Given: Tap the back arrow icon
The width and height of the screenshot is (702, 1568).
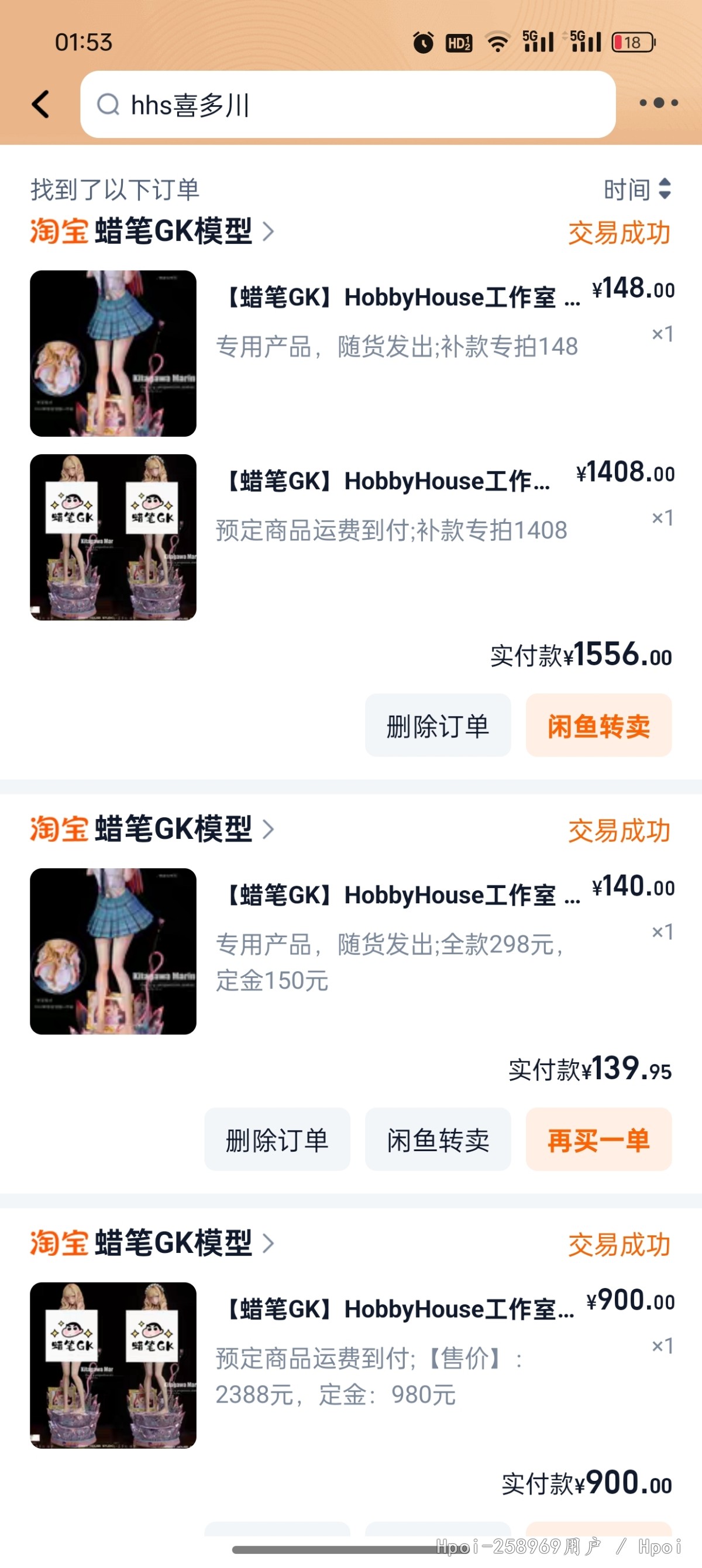Looking at the screenshot, I should coord(41,103).
